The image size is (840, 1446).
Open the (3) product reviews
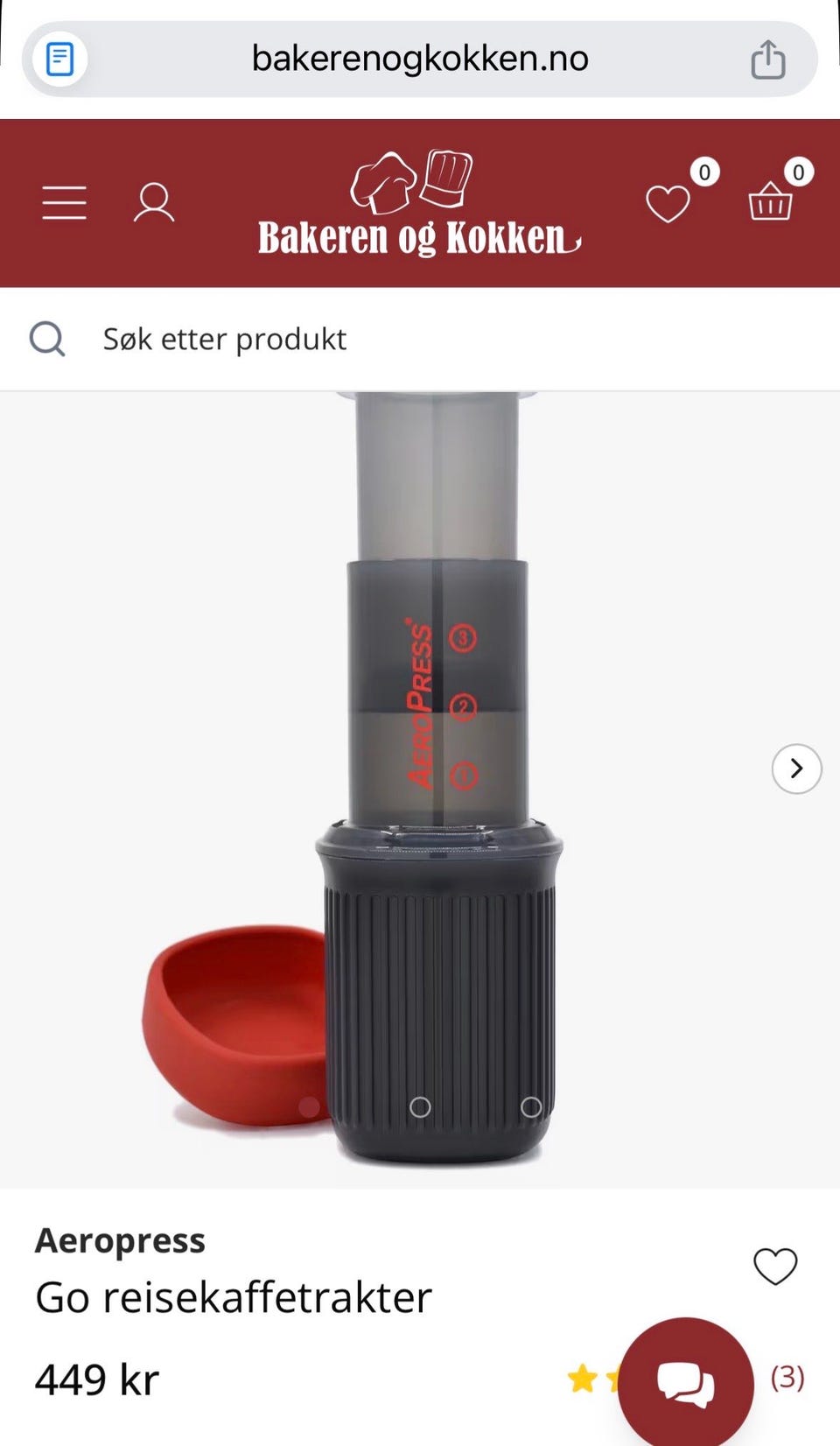point(787,1377)
